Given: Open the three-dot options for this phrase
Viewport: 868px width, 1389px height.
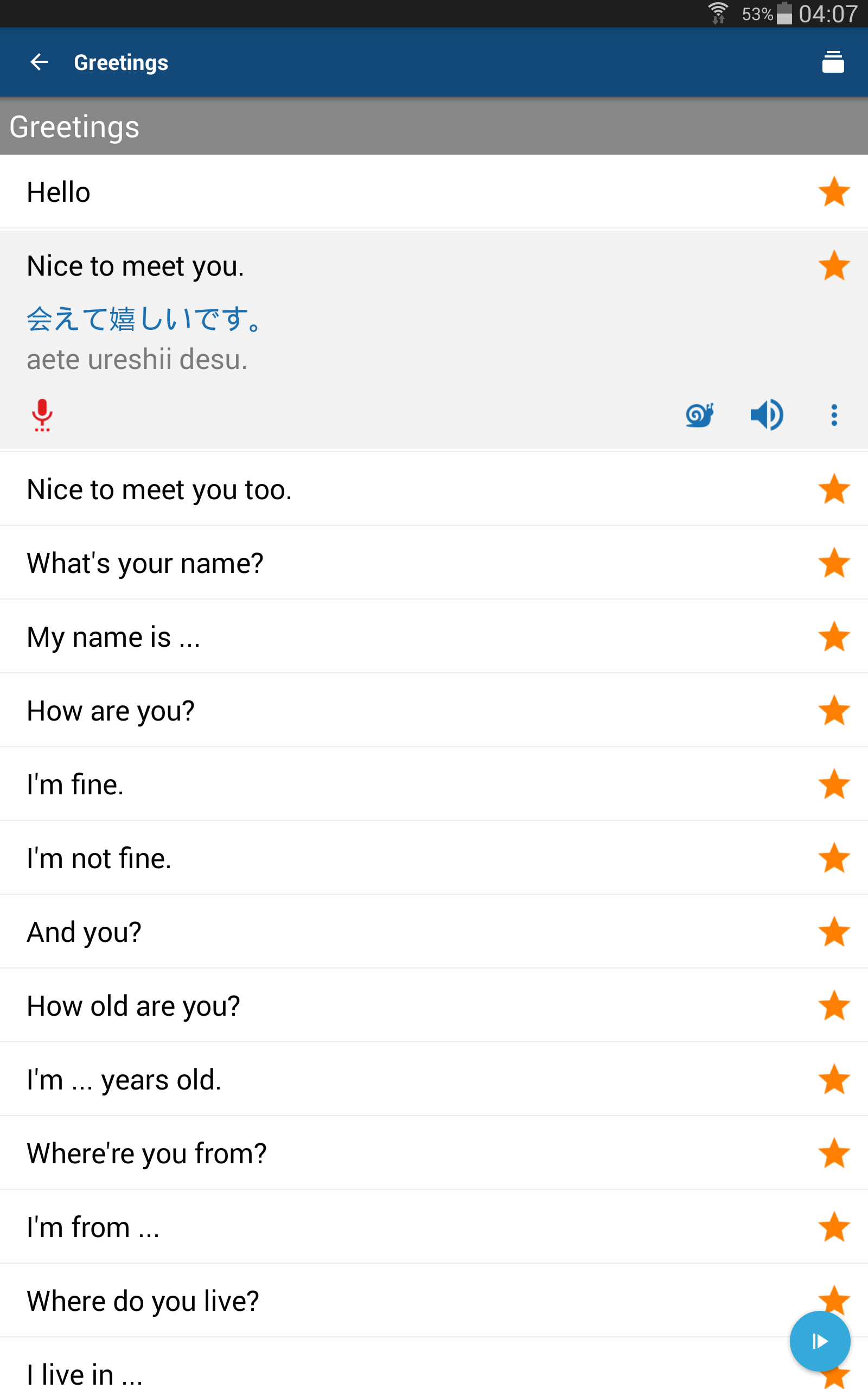Looking at the screenshot, I should pos(834,415).
